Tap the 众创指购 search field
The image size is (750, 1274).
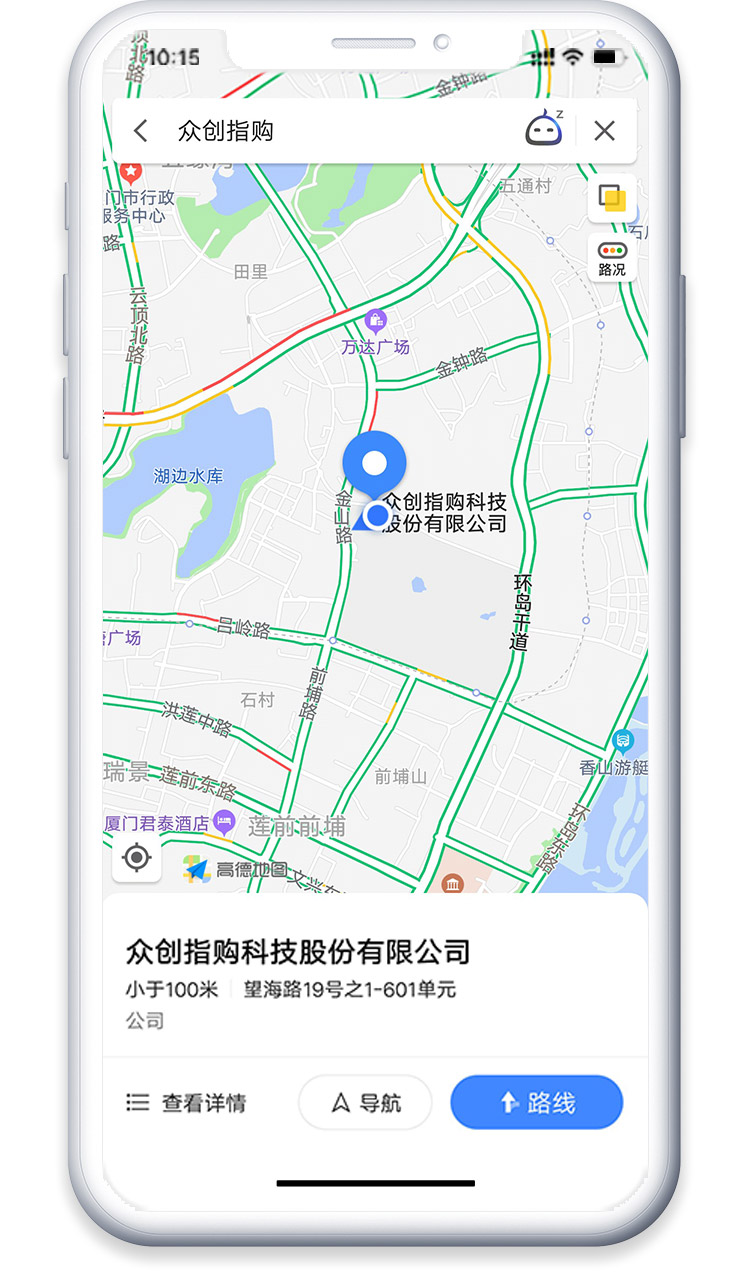tap(330, 131)
